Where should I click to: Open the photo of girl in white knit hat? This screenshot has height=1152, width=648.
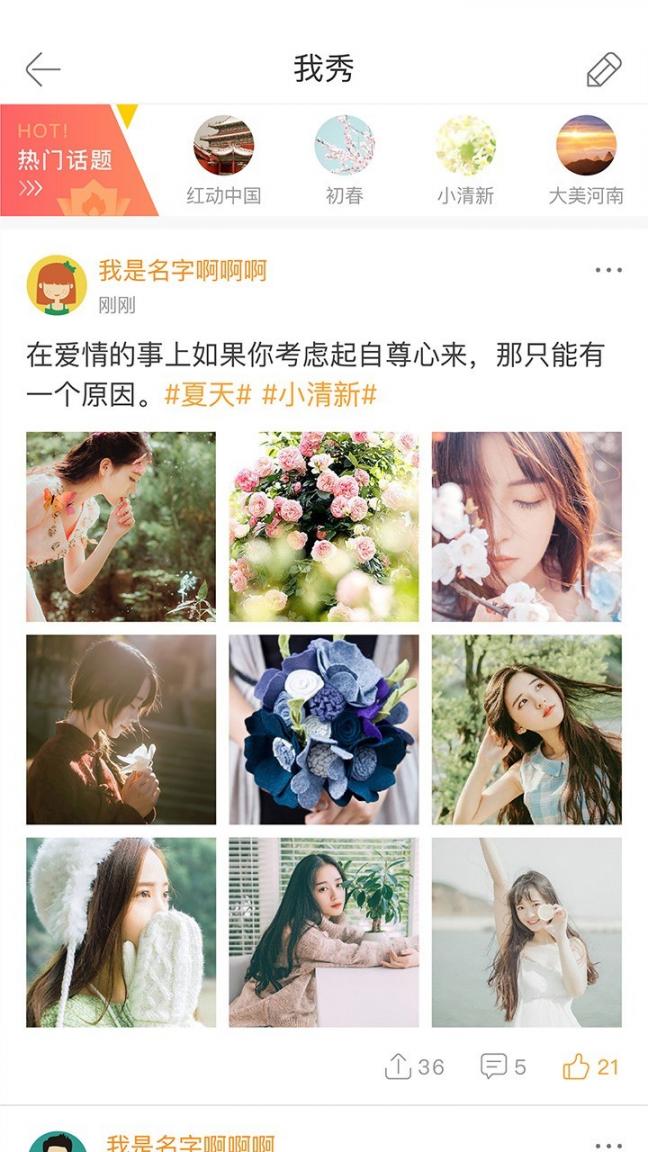(121, 932)
